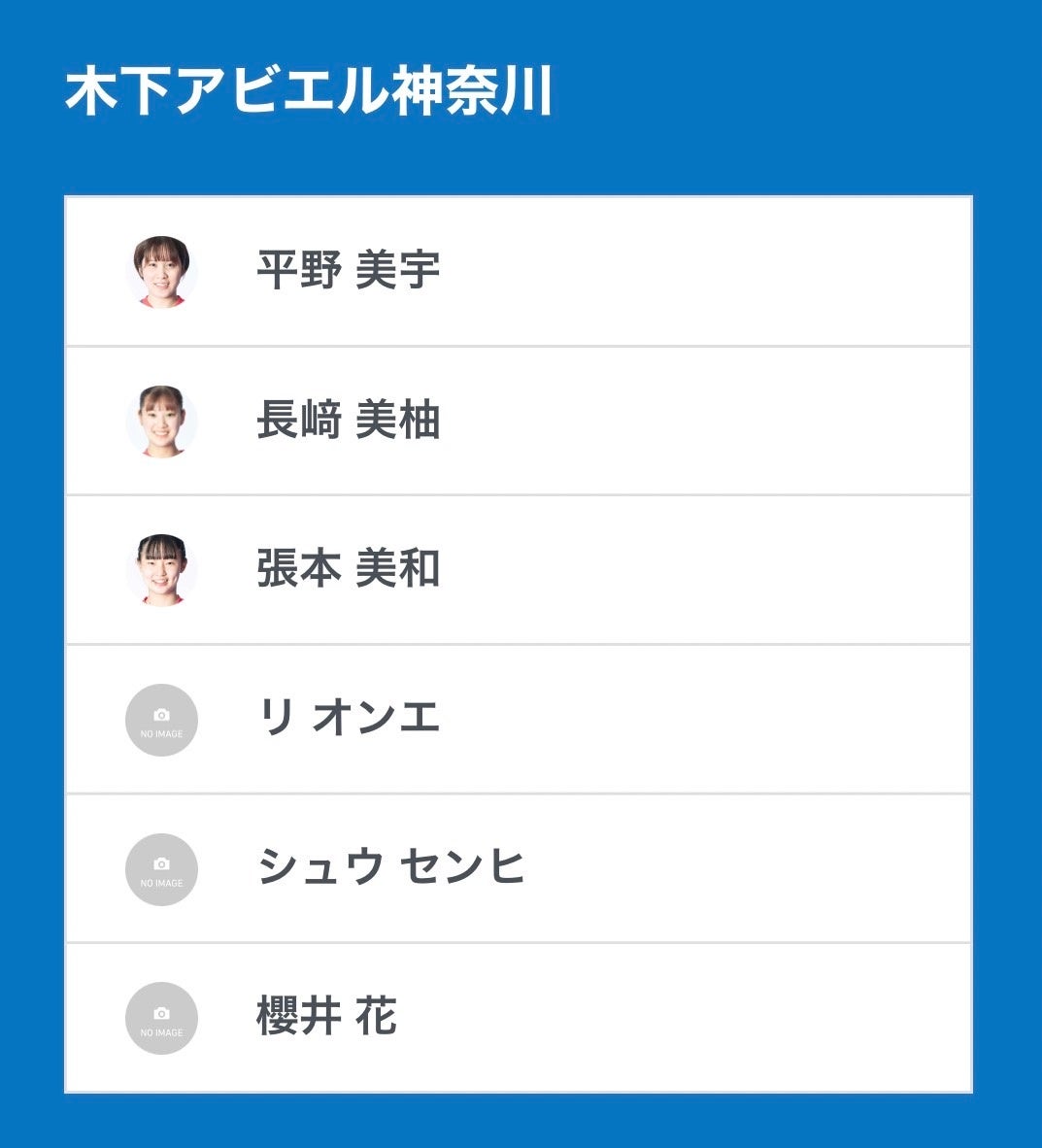
Task: Tap the 櫻井 花 player row
Action: pyautogui.click(x=327, y=1018)
